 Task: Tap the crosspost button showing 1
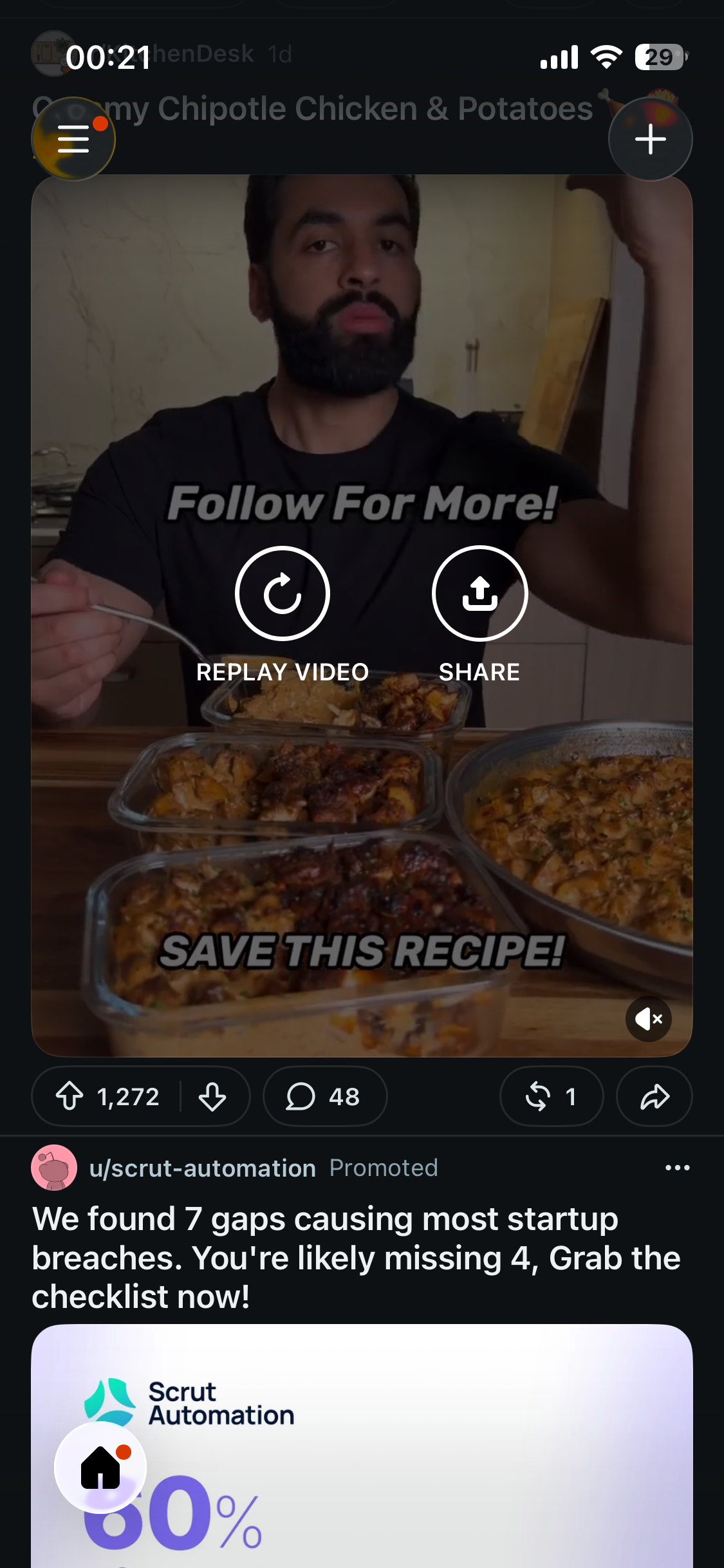[552, 1096]
